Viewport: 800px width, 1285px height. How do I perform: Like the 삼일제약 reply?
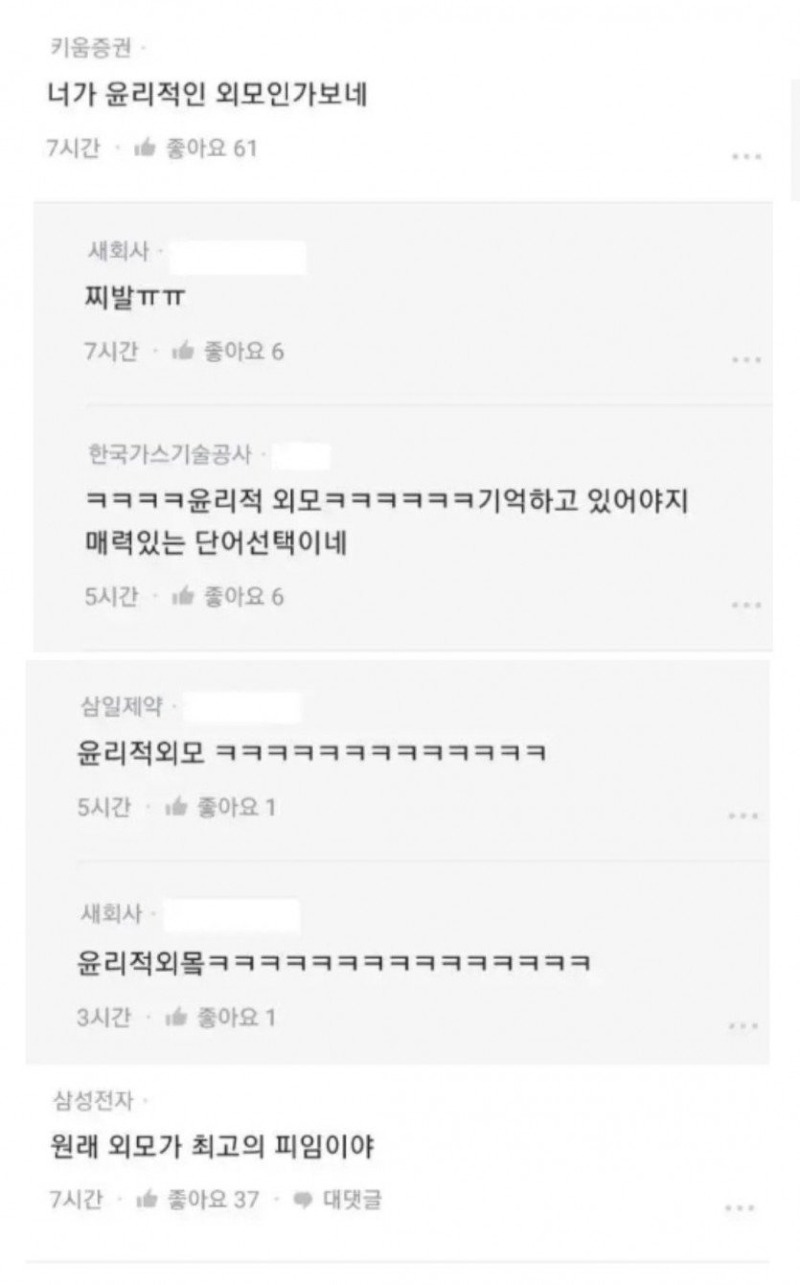coord(220,807)
